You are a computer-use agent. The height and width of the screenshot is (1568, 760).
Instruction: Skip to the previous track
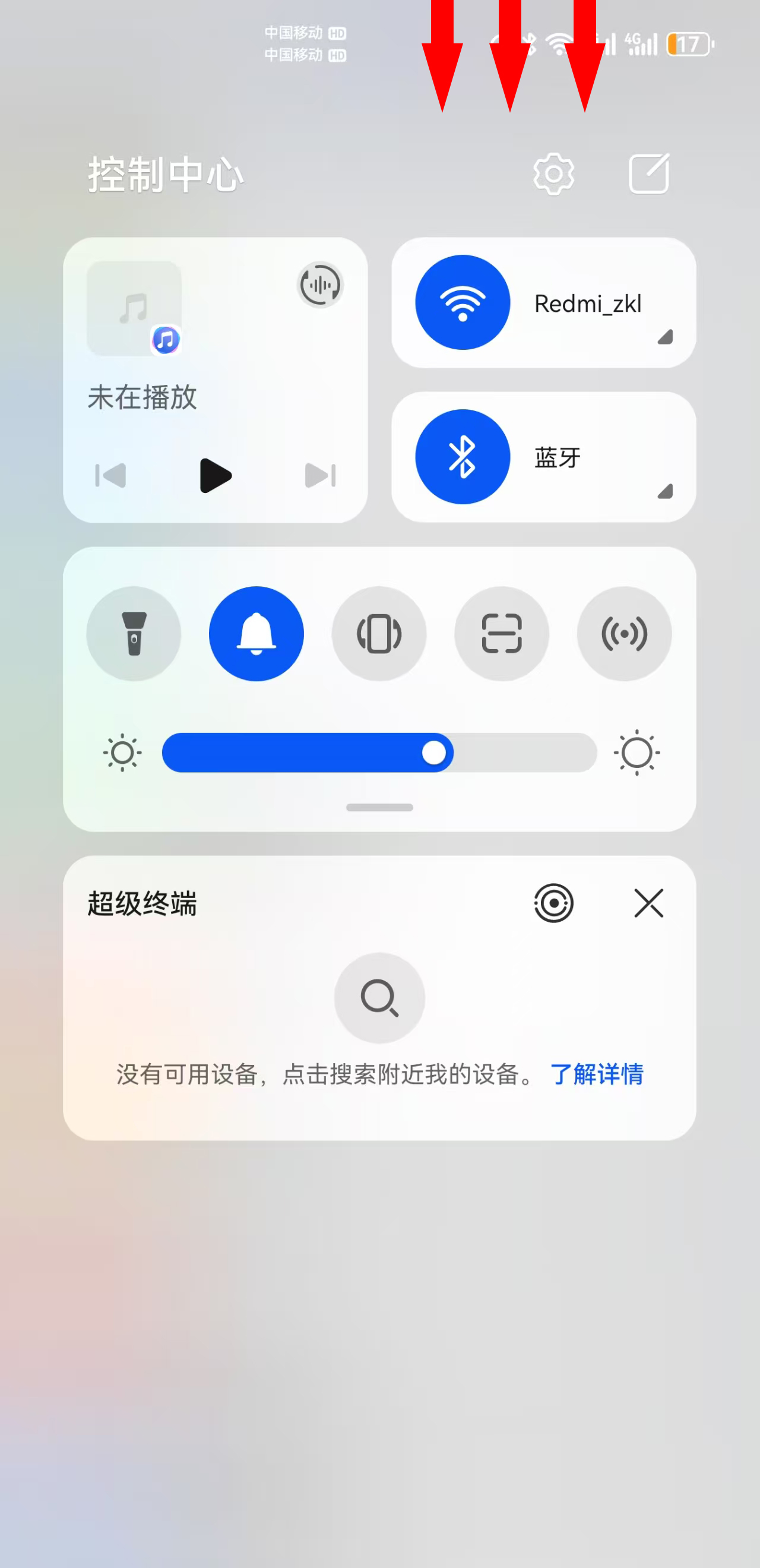tap(111, 475)
